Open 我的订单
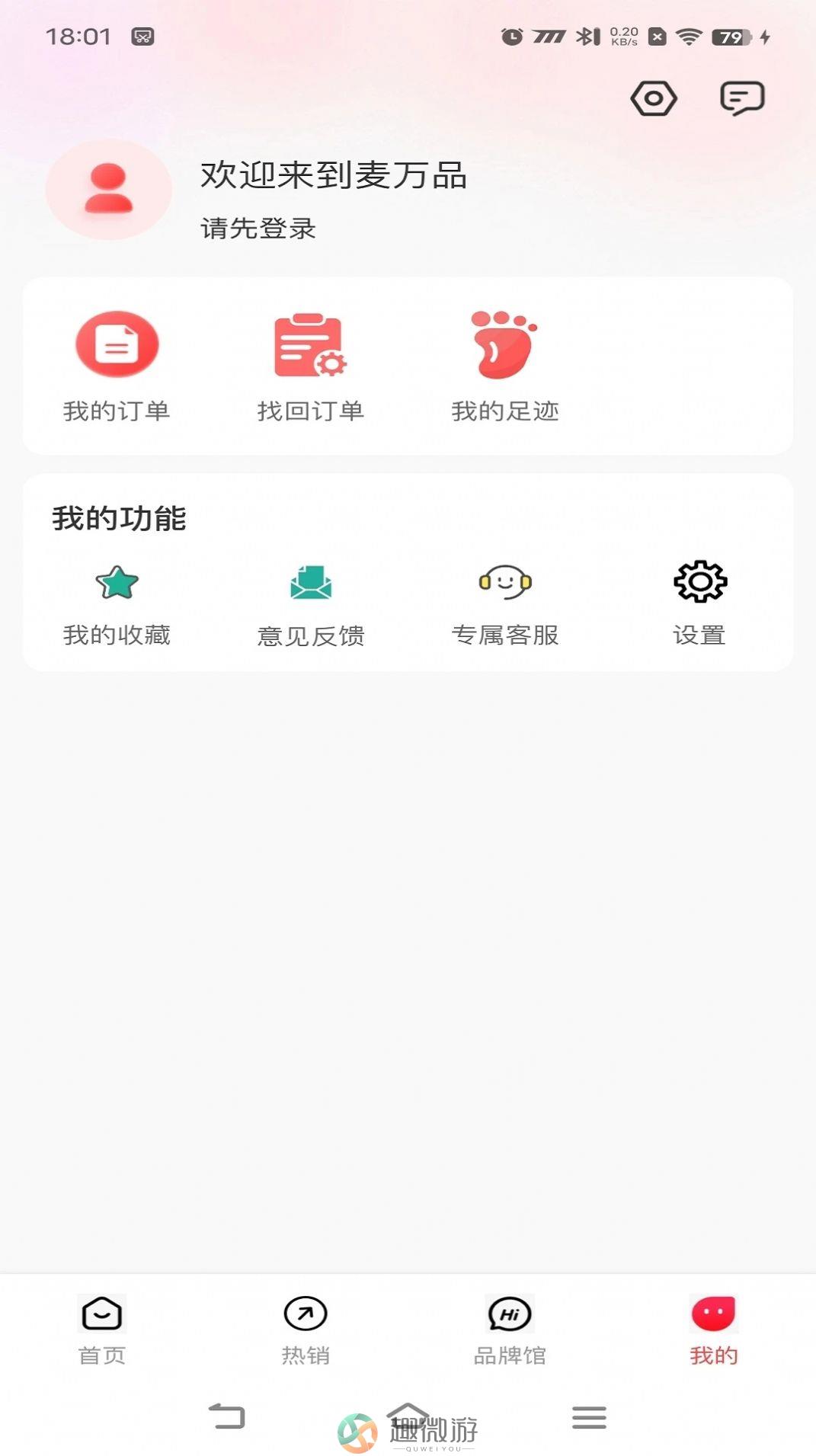 pos(117,366)
